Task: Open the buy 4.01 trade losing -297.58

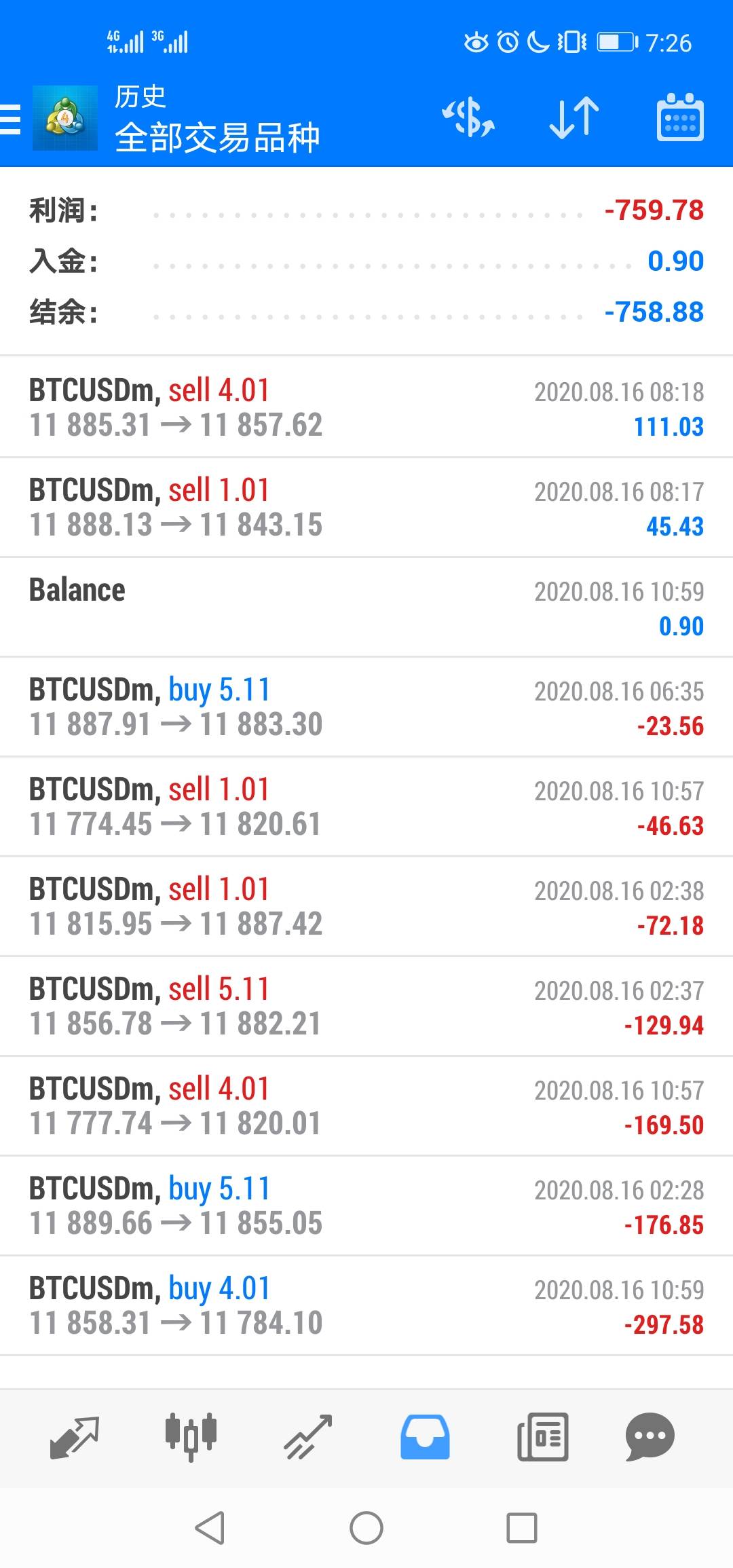Action: coord(366,1305)
